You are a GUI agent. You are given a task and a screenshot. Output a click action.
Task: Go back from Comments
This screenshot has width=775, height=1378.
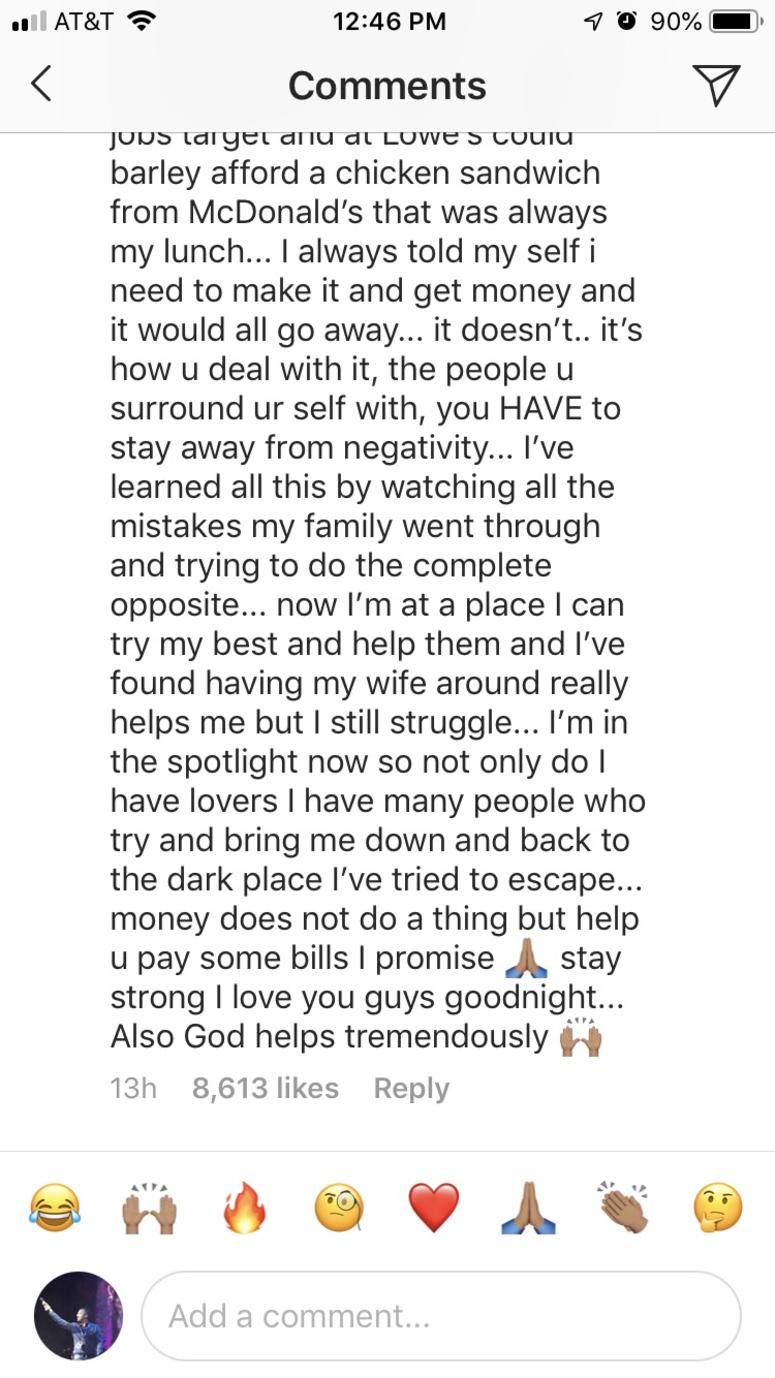pyautogui.click(x=41, y=85)
